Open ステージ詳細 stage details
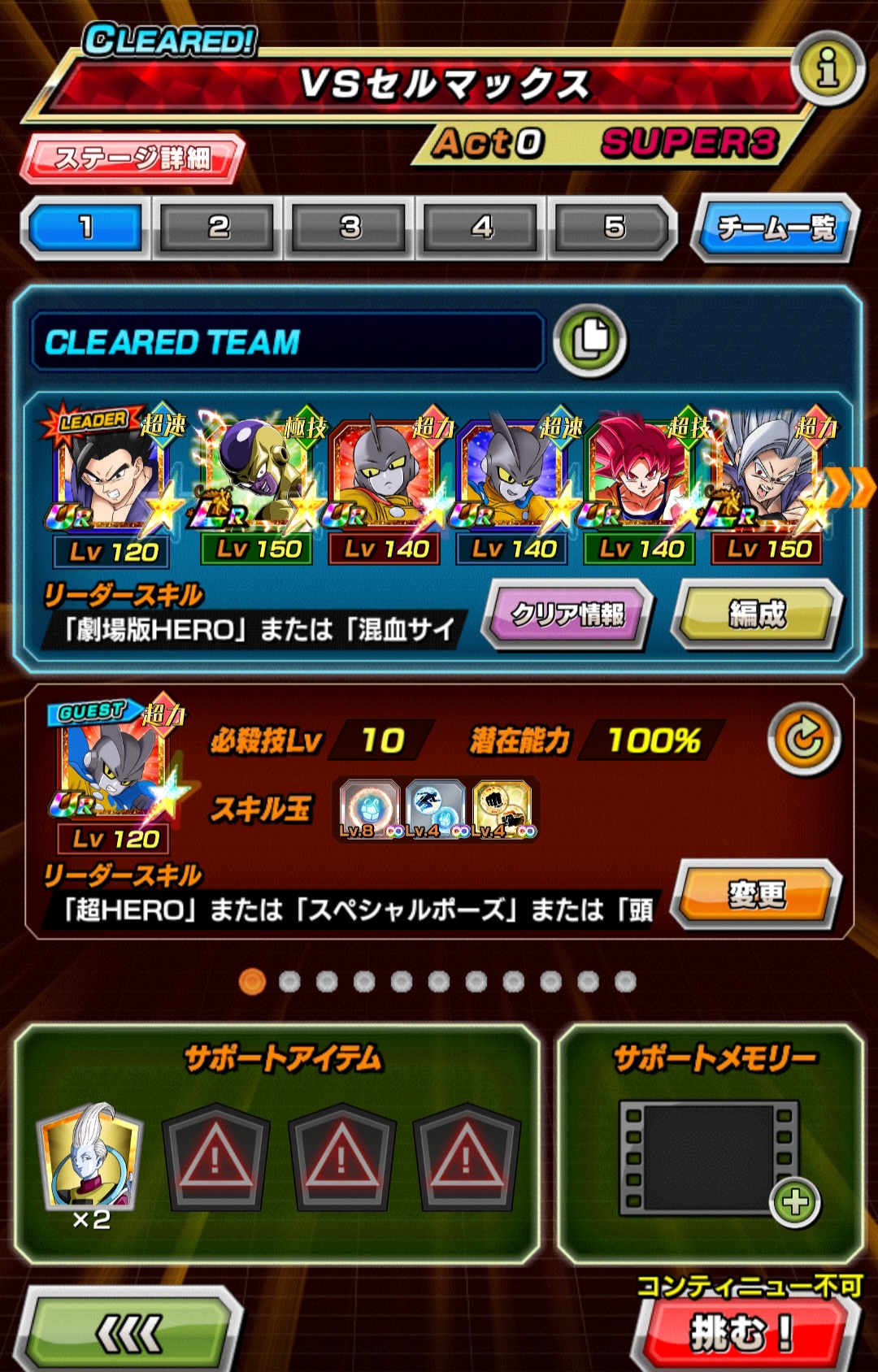 point(133,158)
